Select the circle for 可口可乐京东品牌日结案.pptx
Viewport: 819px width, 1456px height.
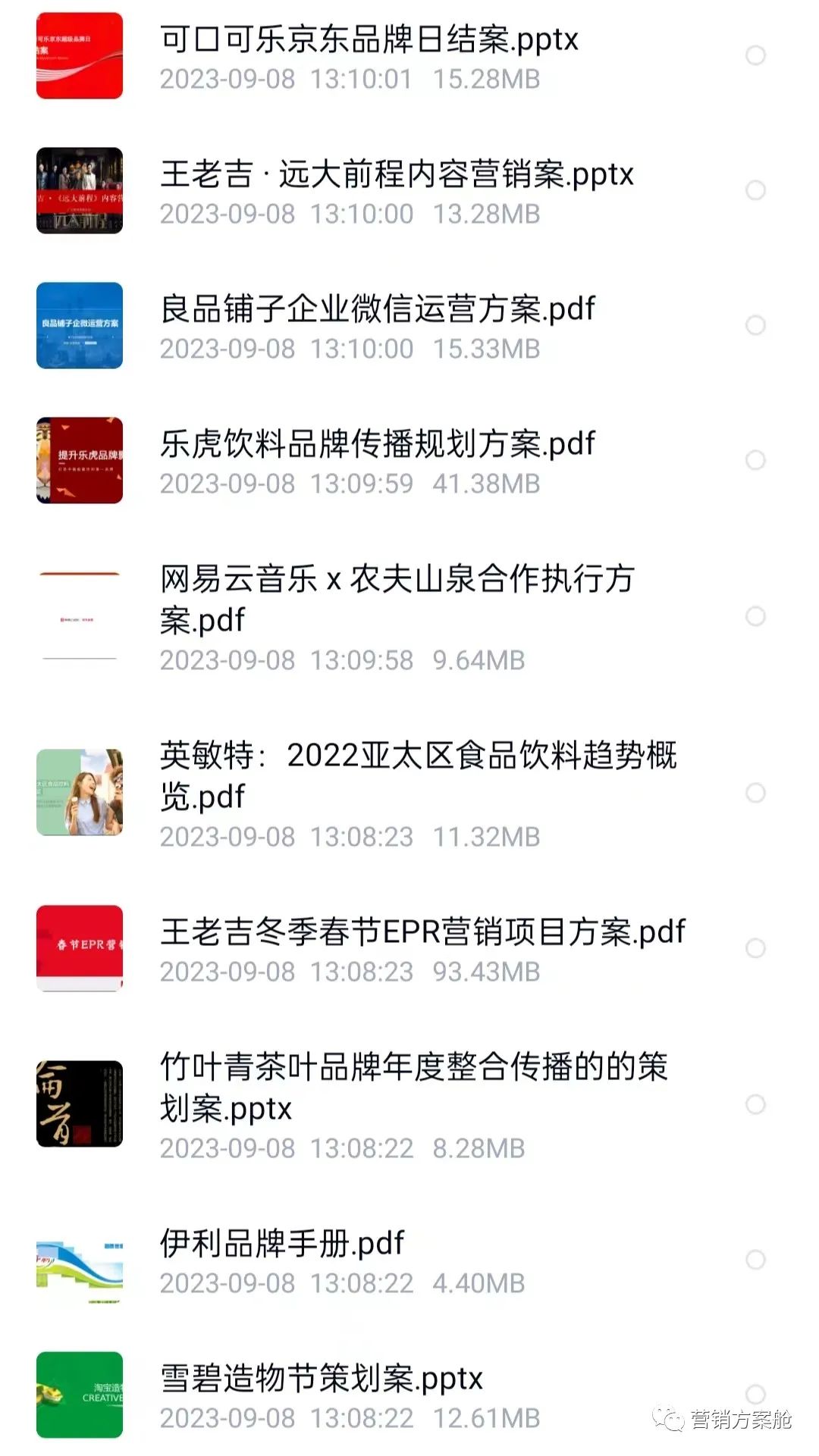pos(755,55)
